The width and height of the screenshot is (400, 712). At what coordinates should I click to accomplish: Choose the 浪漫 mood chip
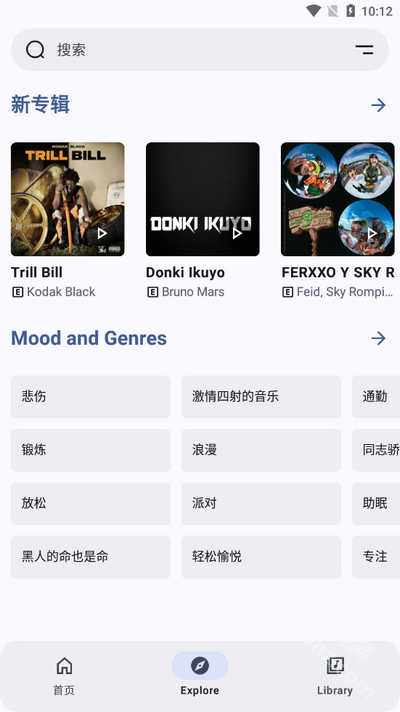[x=261, y=450]
